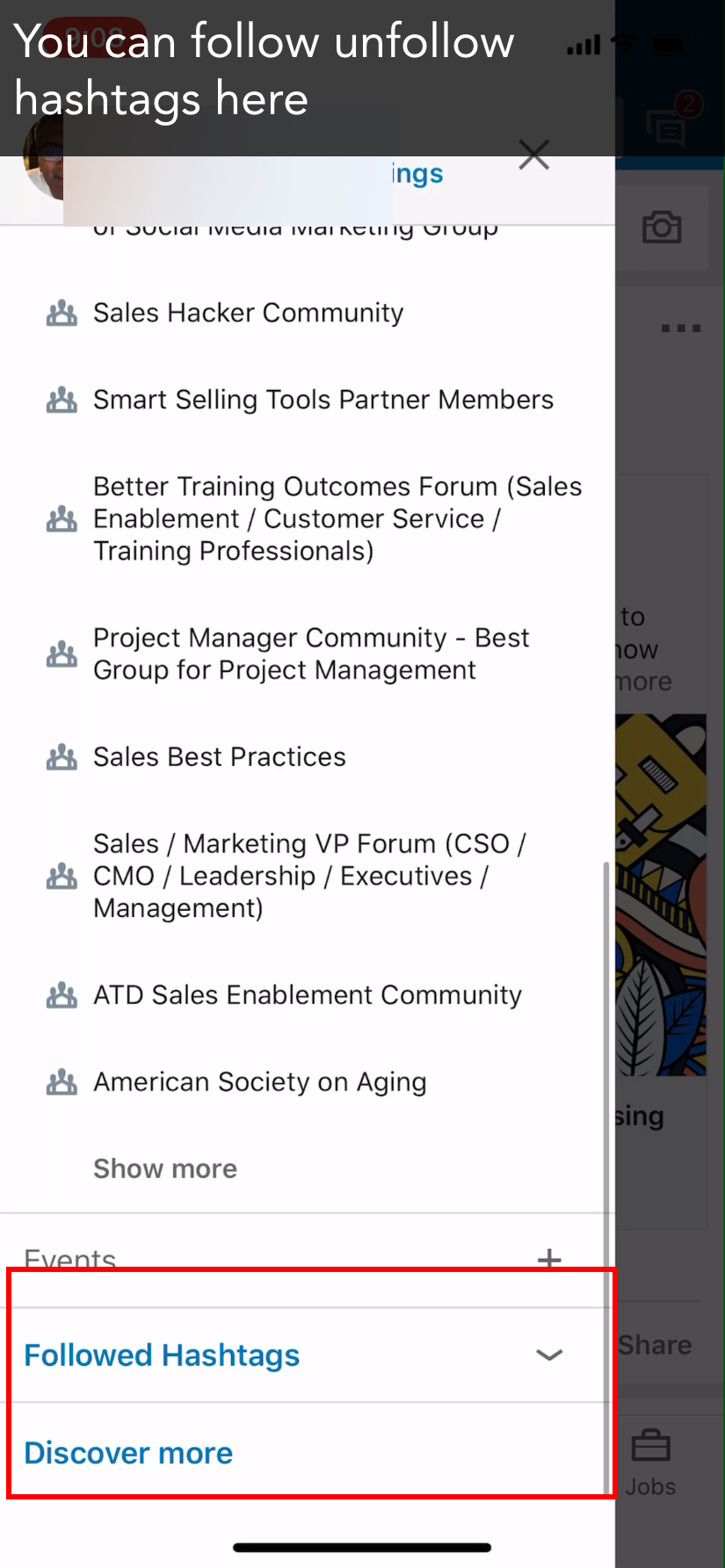Image resolution: width=725 pixels, height=1568 pixels.
Task: Add a new event with plus icon
Action: tap(549, 1259)
